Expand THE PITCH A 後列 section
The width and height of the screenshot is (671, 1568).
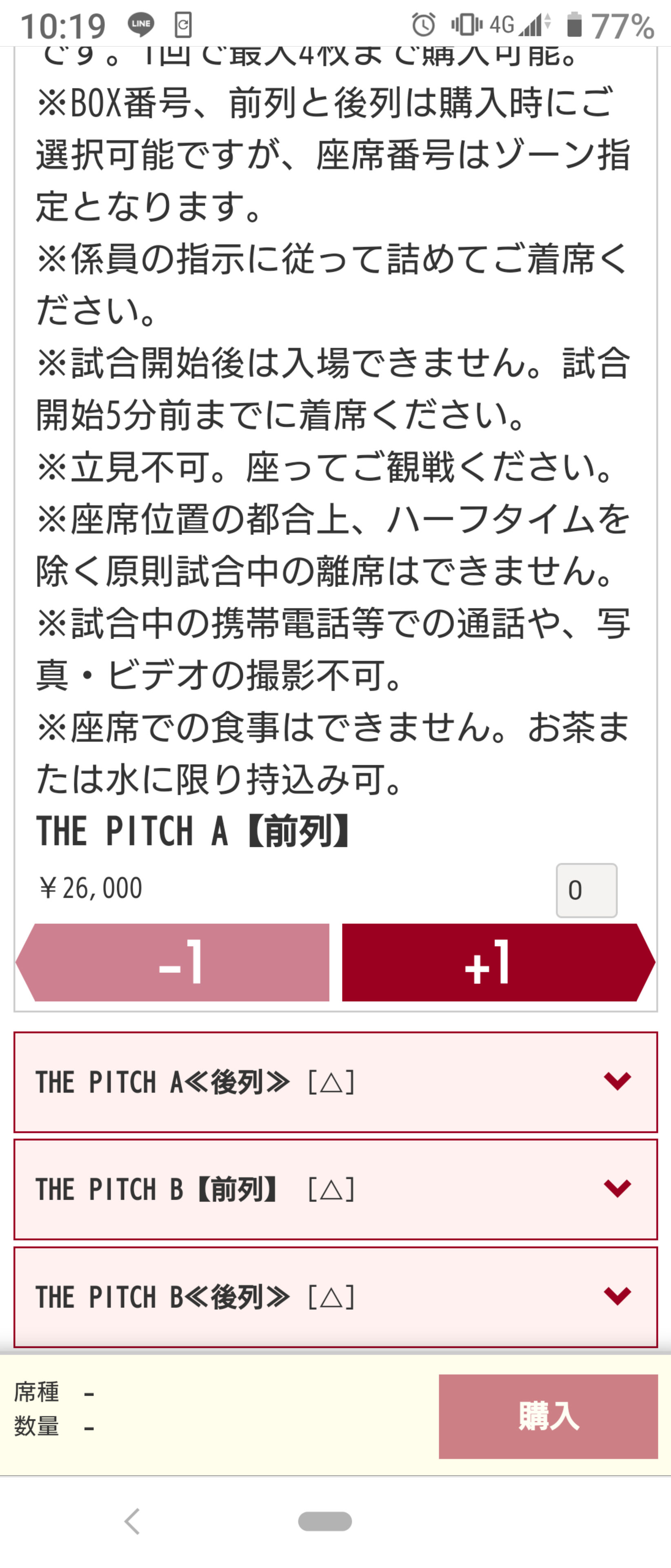point(335,1082)
